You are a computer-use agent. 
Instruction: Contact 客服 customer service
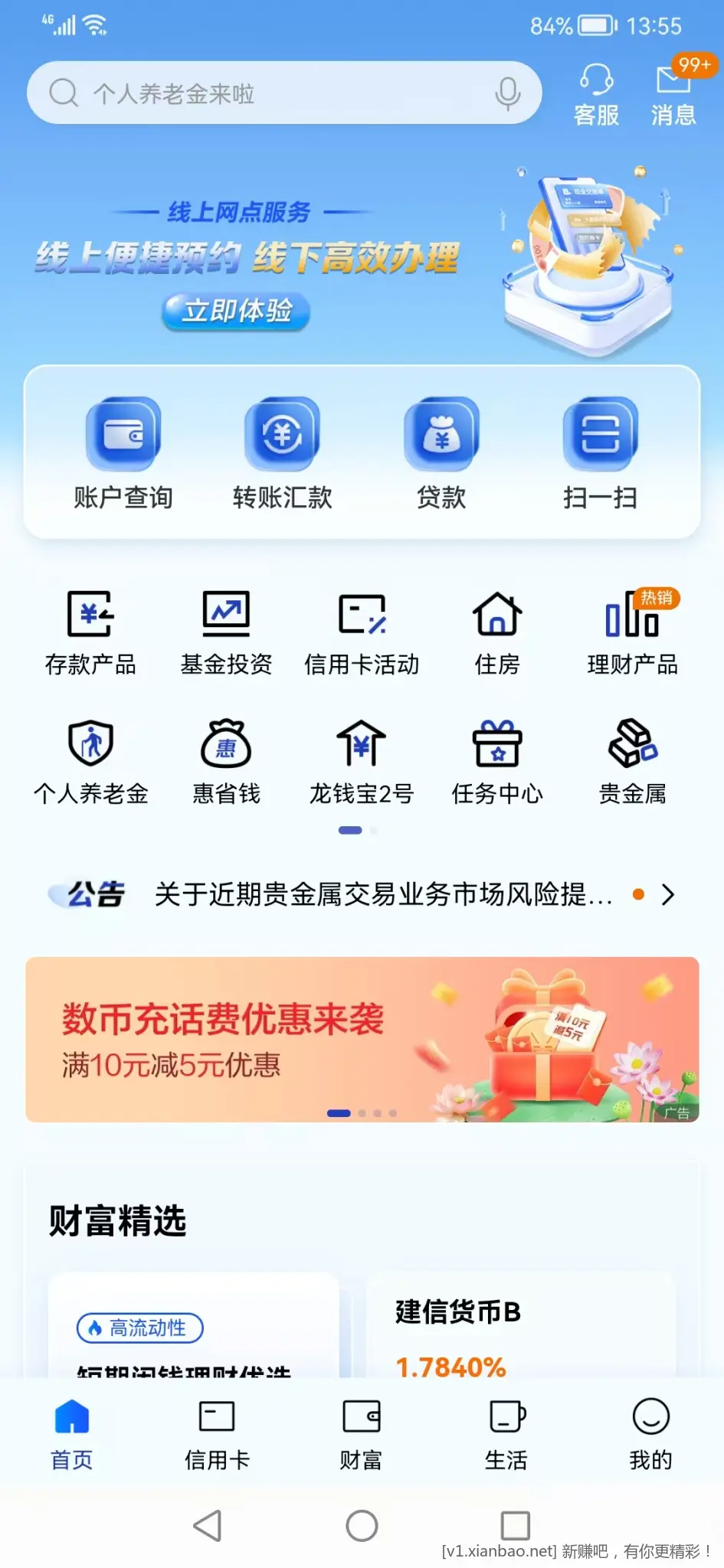coord(596,95)
